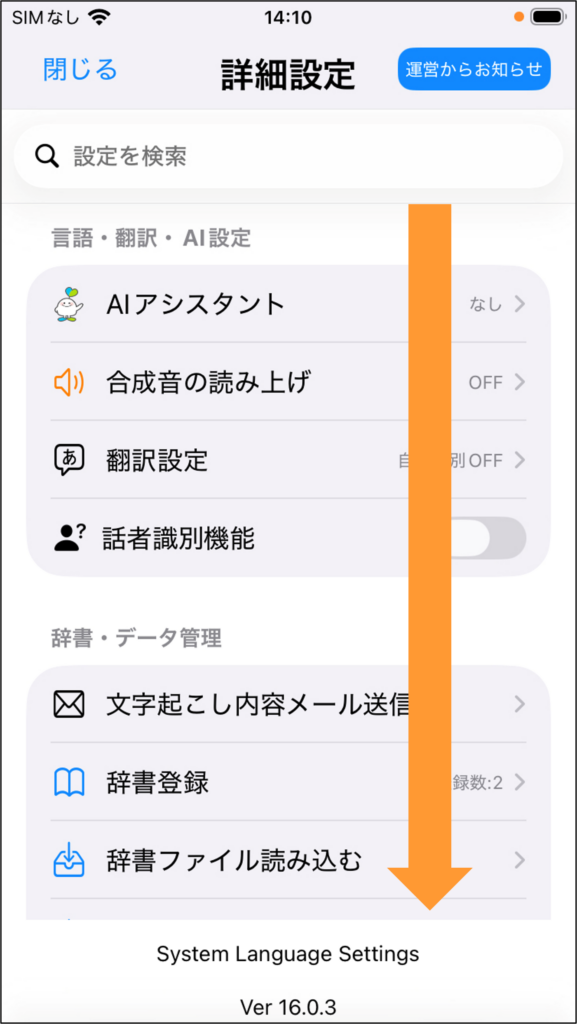Open 辞書登録
Viewport: 577px width, 1024px height.
tap(288, 782)
